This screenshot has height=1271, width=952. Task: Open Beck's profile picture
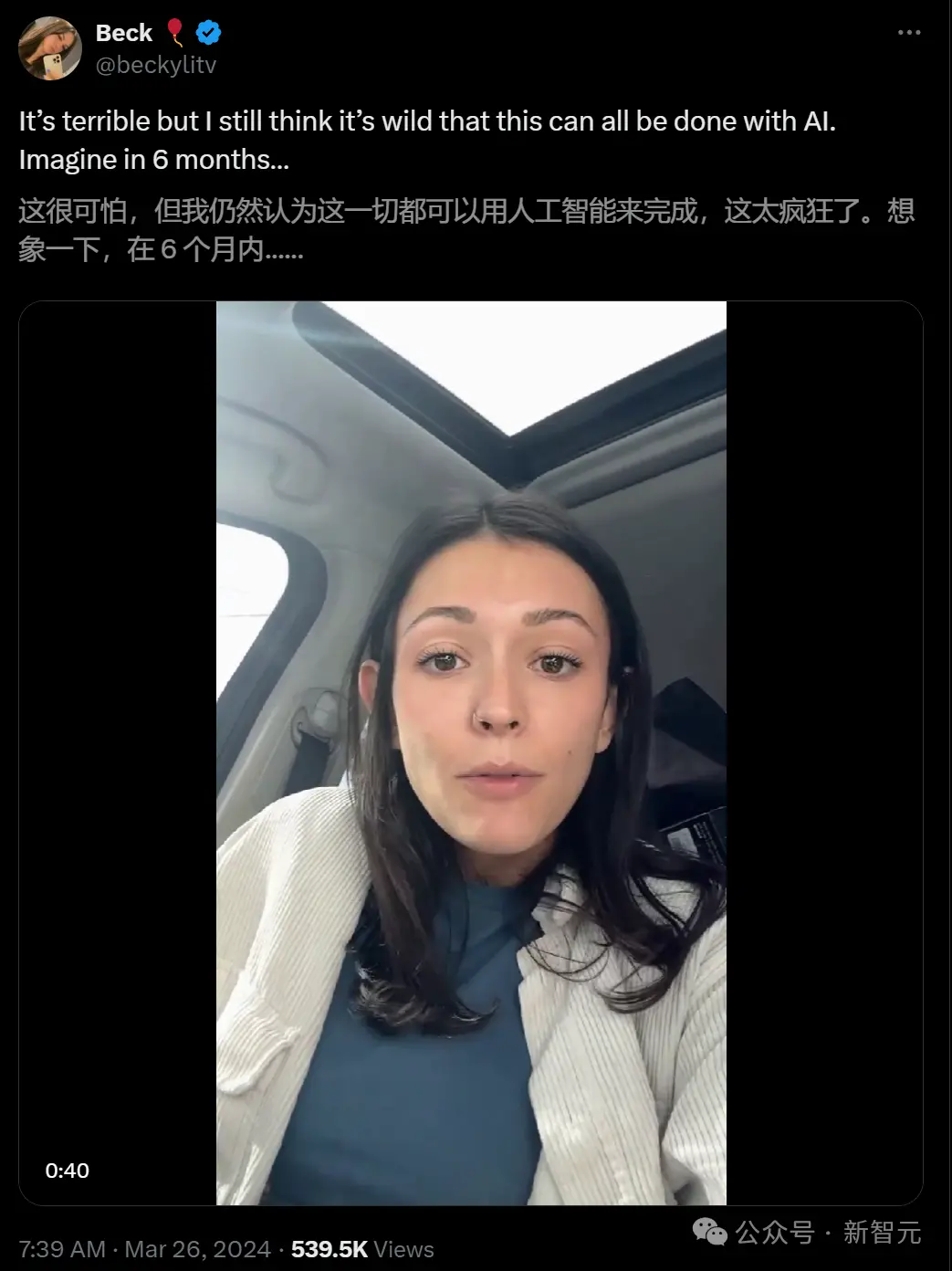coord(50,48)
